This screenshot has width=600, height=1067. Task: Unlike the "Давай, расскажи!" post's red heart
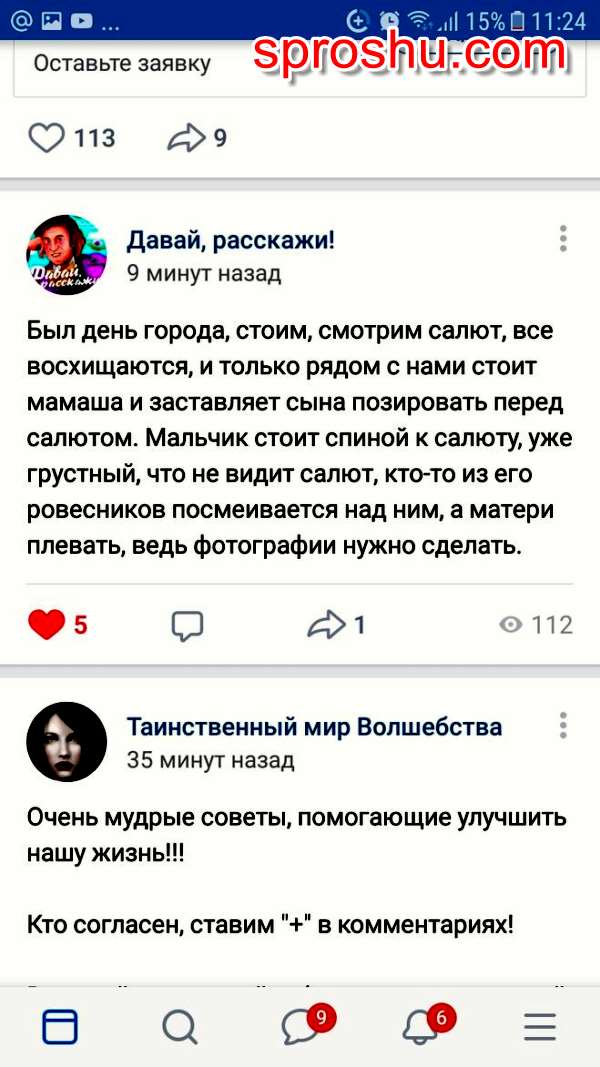[46, 625]
